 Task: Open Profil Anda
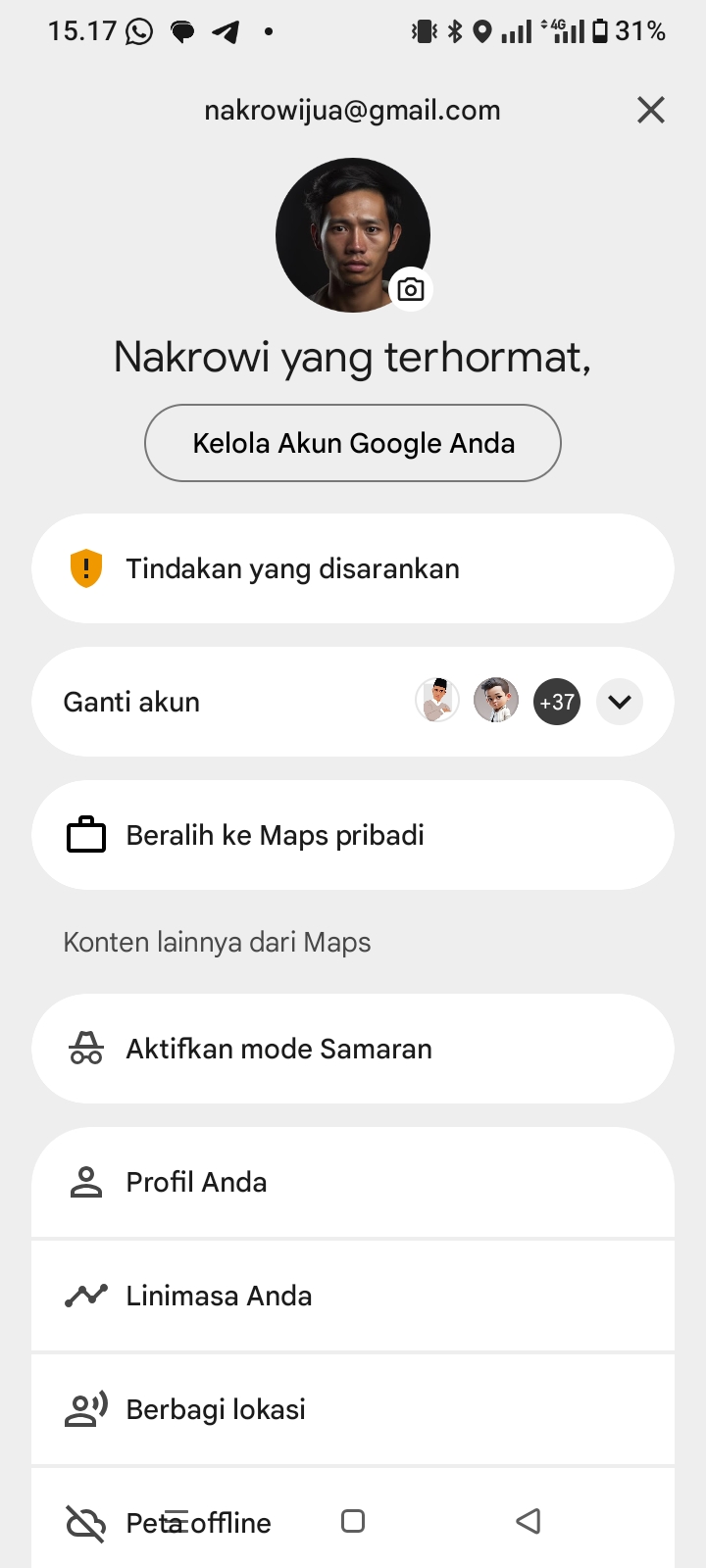tap(353, 1182)
